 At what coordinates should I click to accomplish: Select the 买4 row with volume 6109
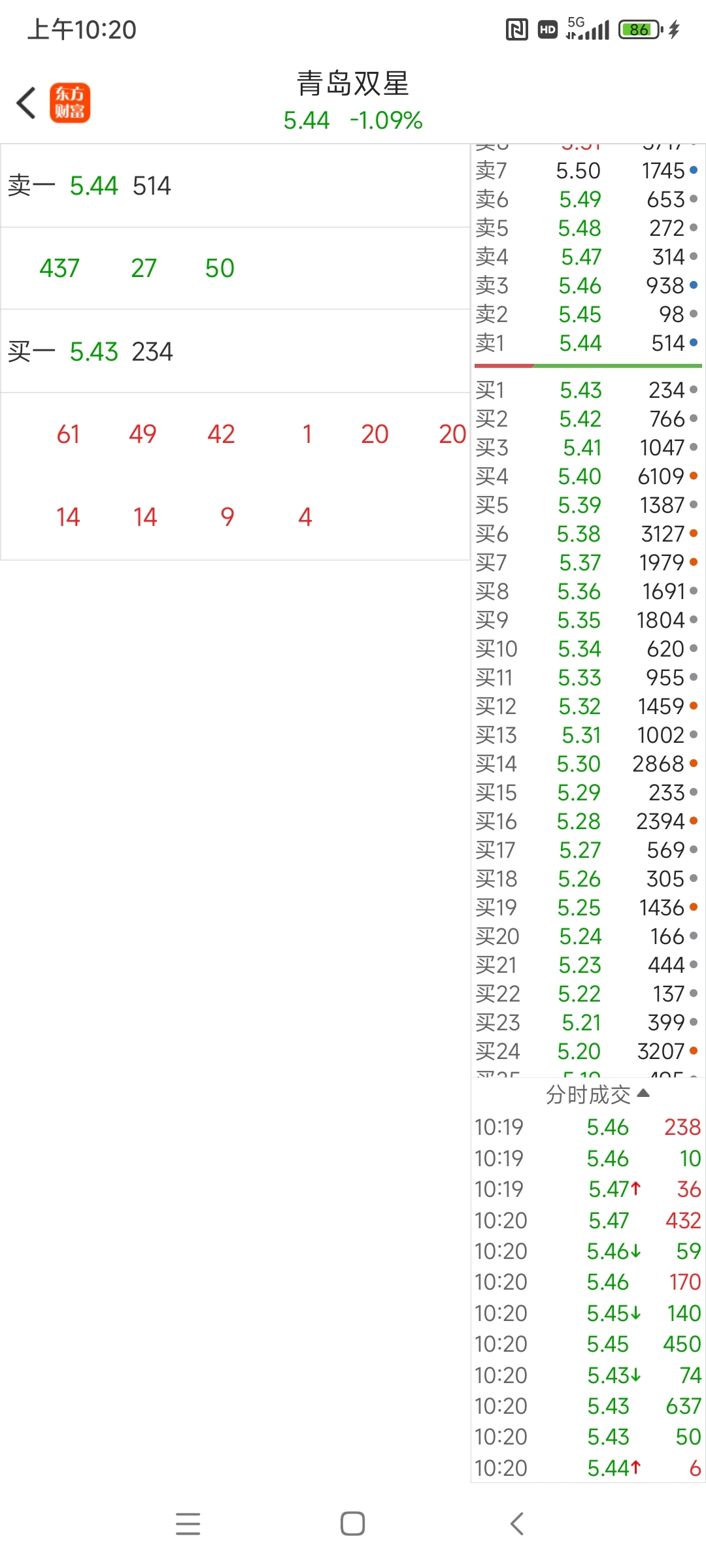pyautogui.click(x=586, y=476)
